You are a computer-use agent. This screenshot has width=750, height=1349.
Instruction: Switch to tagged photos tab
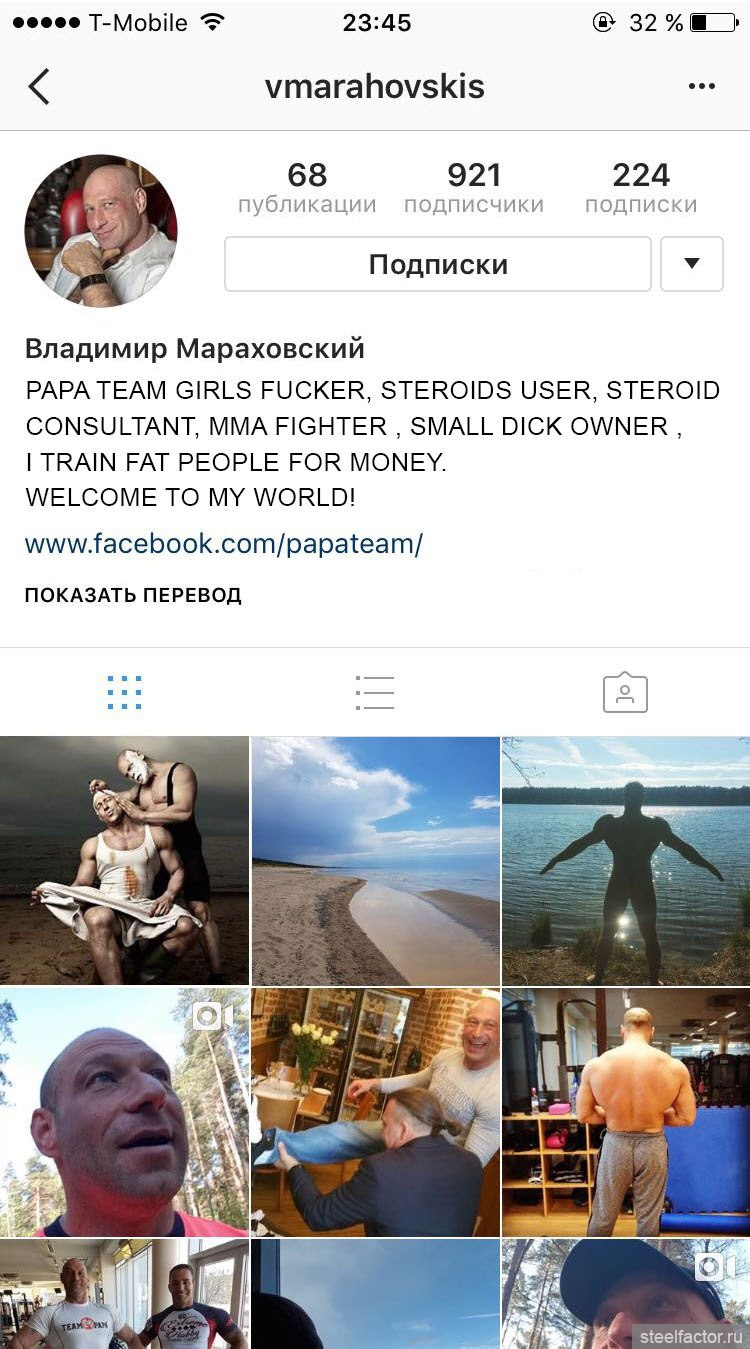(625, 692)
